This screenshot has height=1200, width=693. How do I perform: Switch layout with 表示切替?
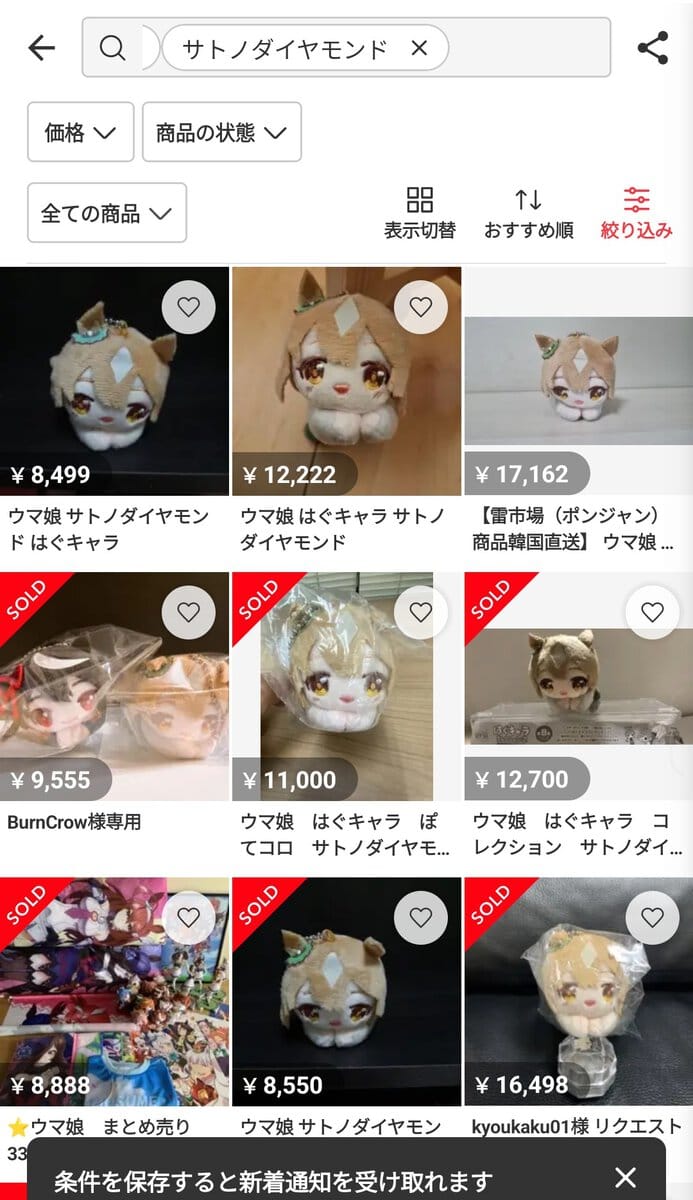(x=420, y=212)
